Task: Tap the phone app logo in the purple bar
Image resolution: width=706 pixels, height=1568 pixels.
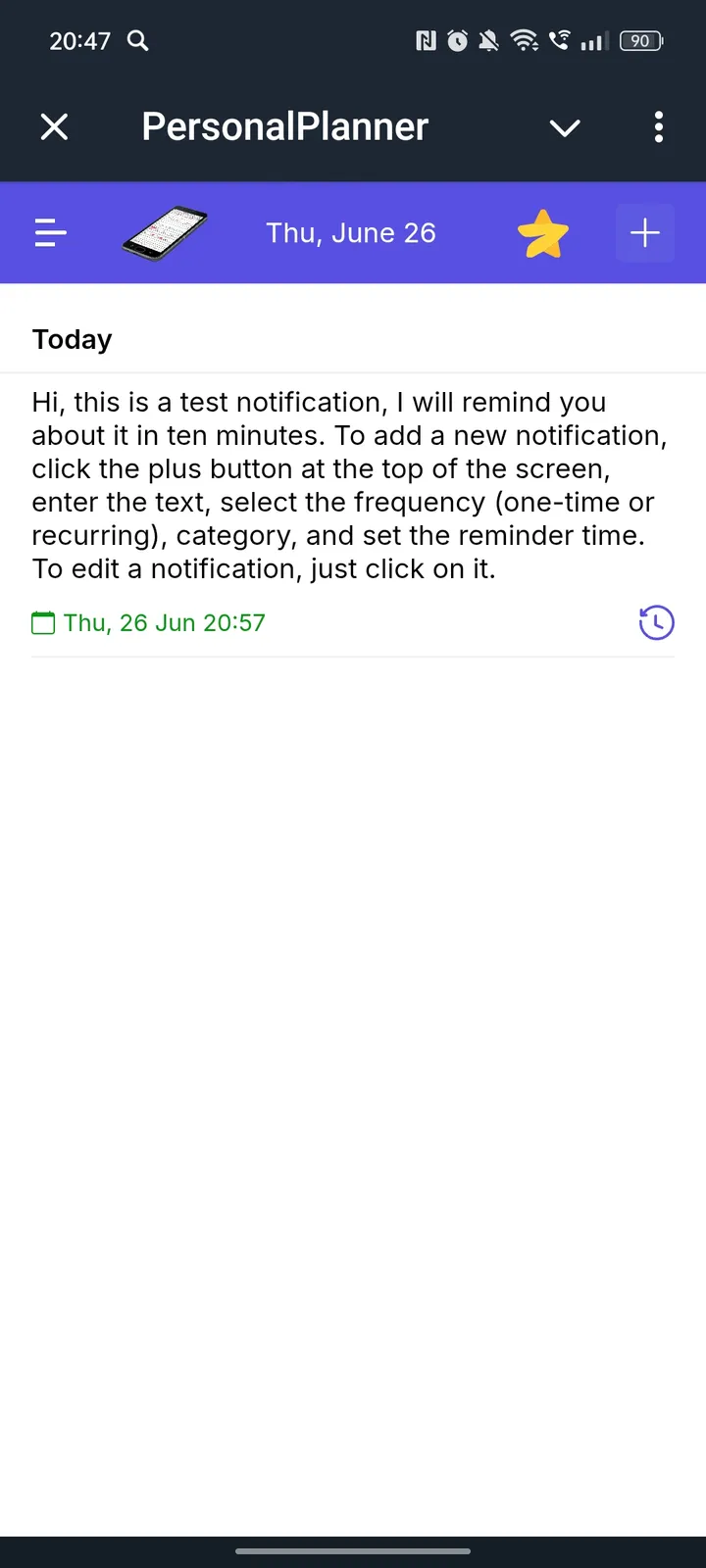Action: pyautogui.click(x=164, y=233)
